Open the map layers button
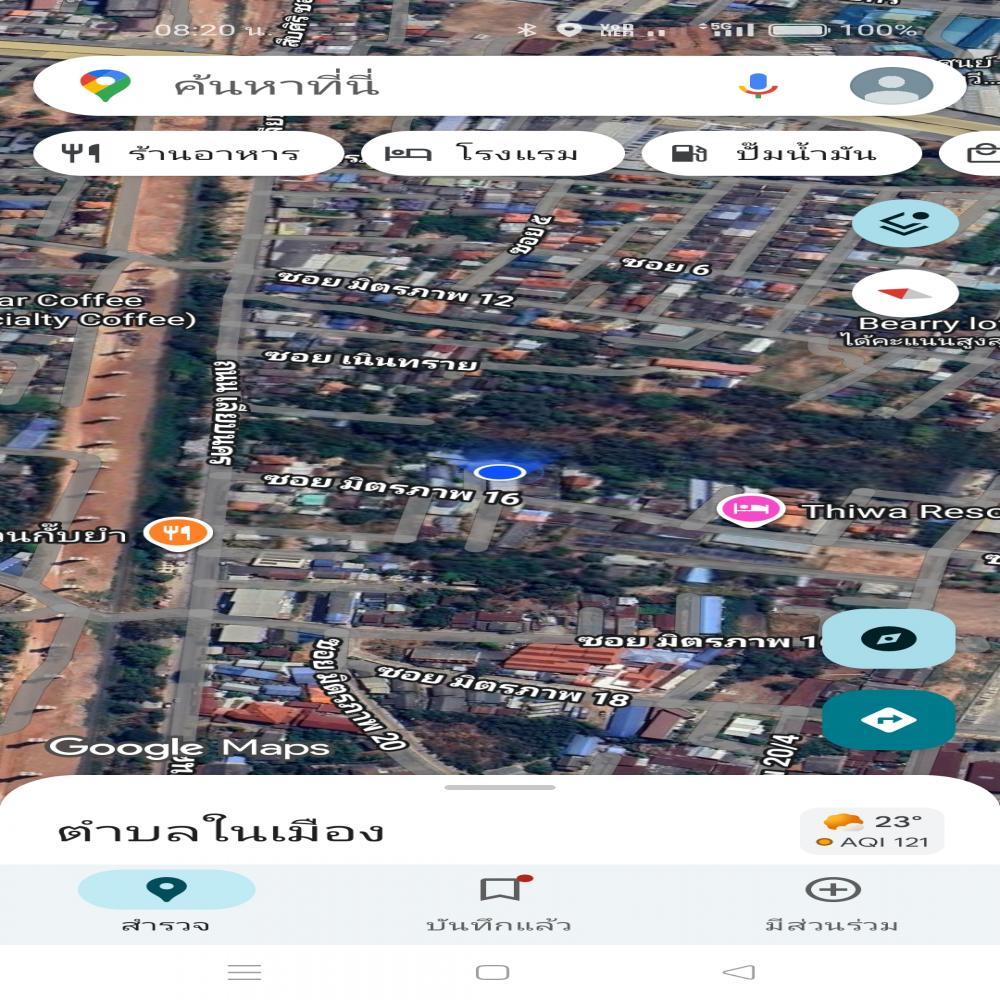This screenshot has height=1000, width=1000. tap(905, 223)
